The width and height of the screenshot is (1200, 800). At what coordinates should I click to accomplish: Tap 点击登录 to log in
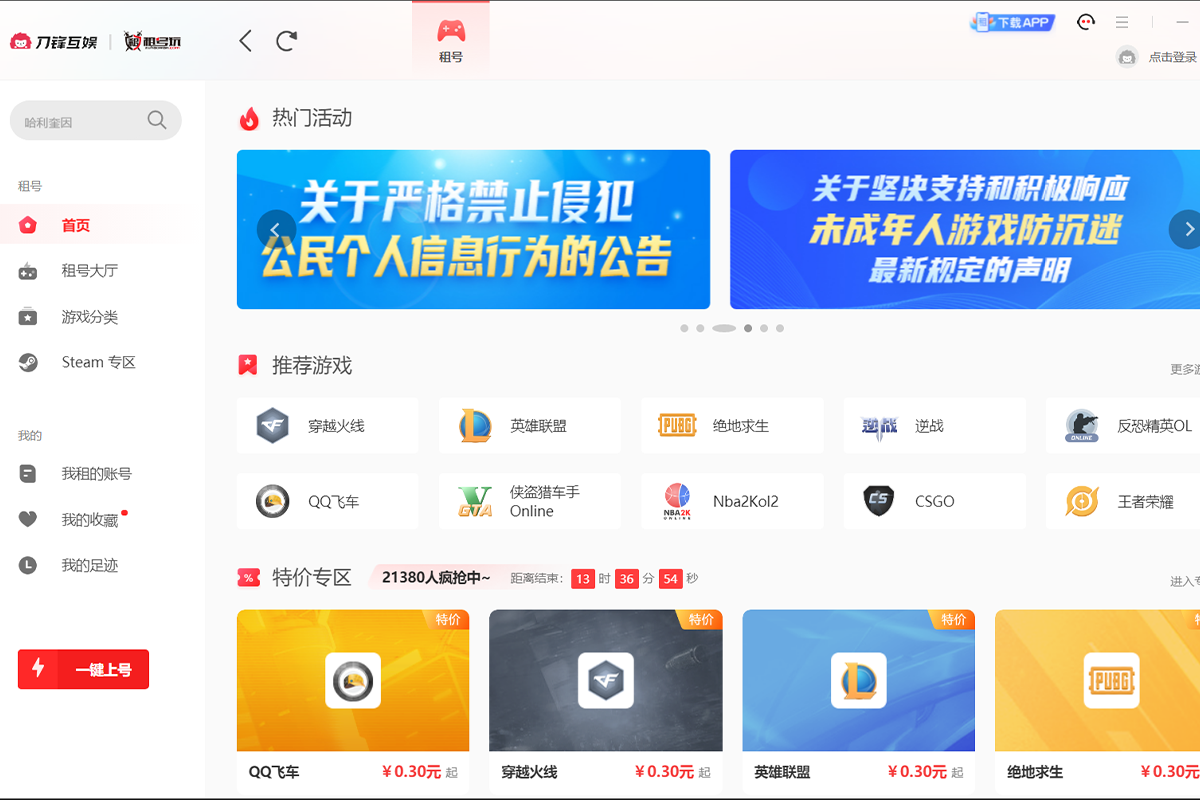[1171, 57]
